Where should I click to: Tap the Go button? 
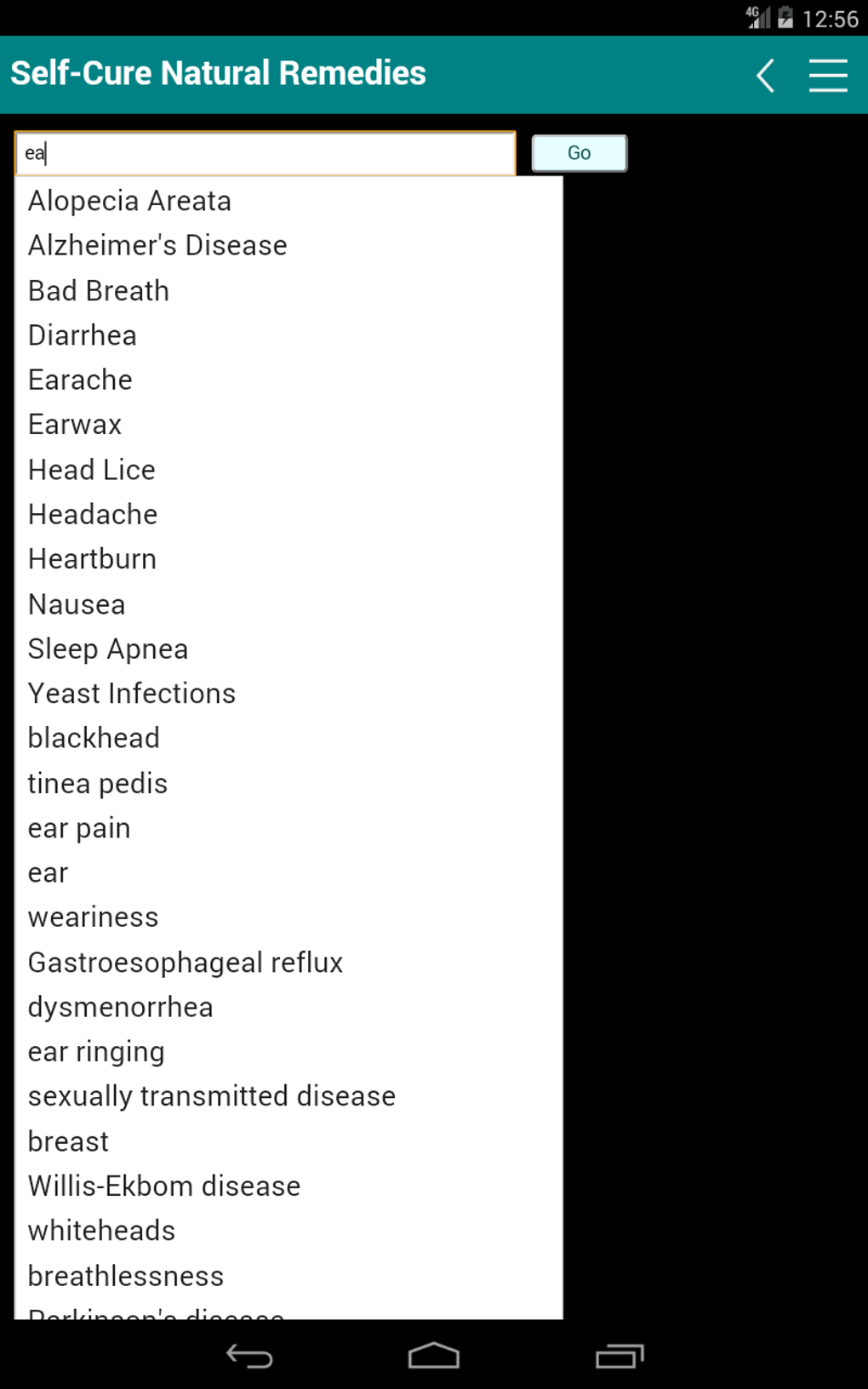pyautogui.click(x=579, y=153)
